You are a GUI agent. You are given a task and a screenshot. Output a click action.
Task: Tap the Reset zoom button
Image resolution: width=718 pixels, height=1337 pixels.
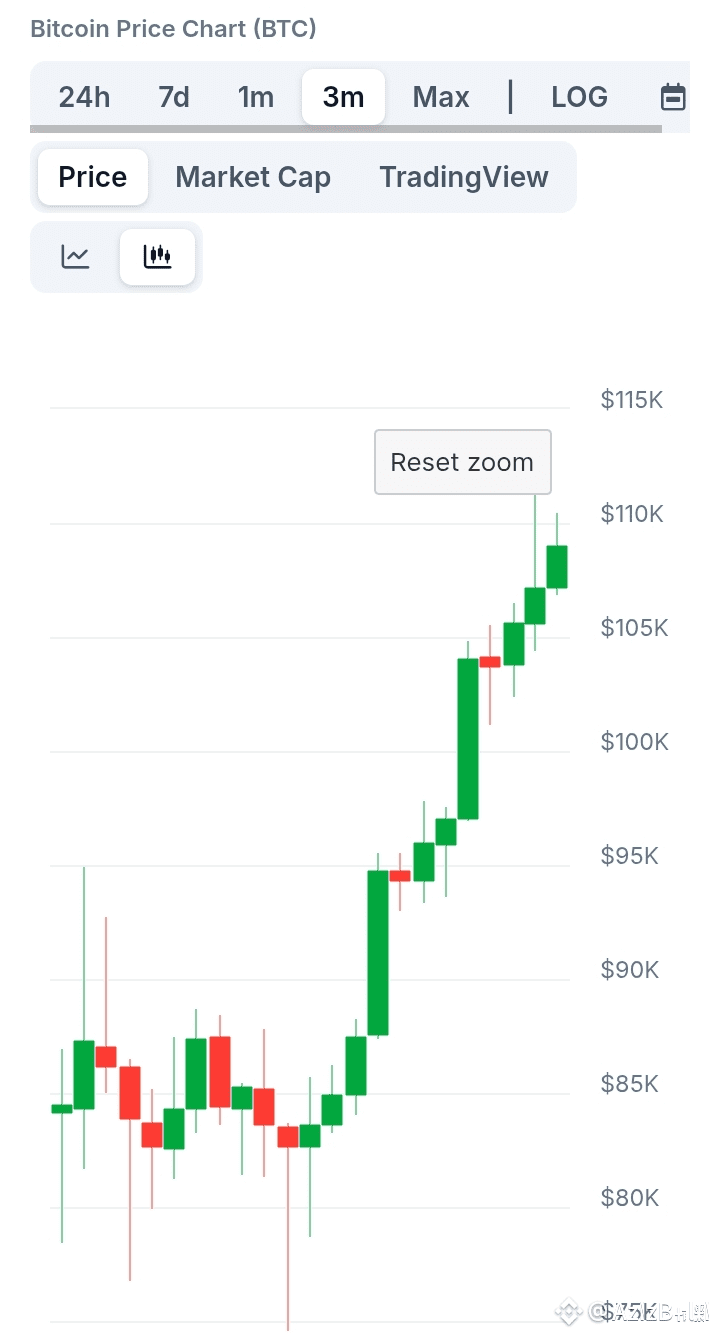pos(462,462)
